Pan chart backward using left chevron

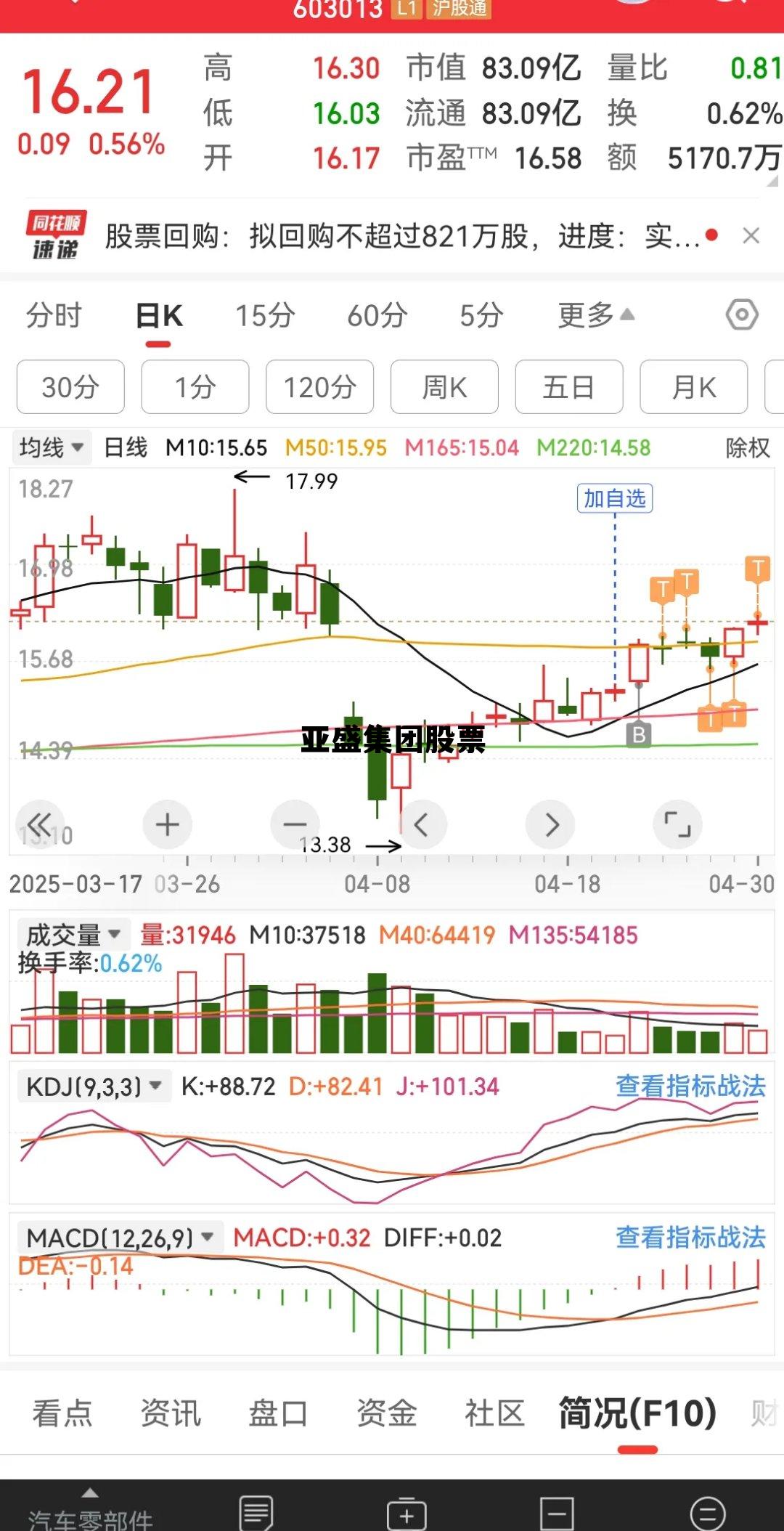(x=422, y=824)
